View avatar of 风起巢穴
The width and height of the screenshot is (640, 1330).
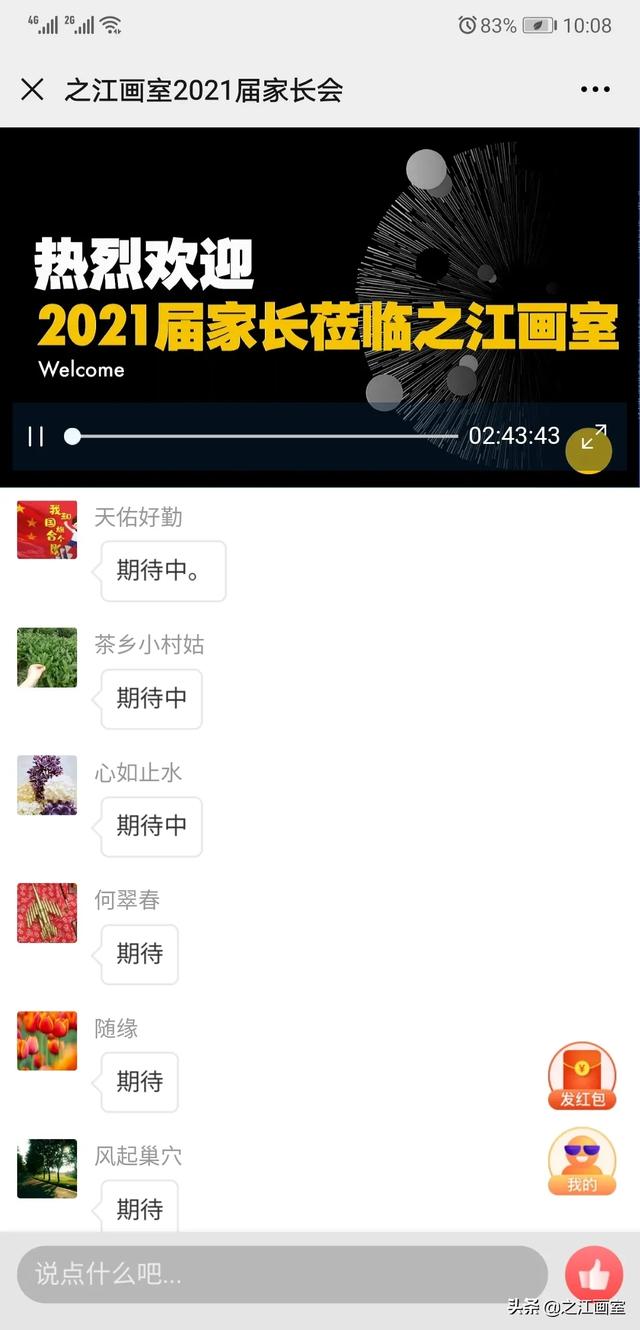click(x=47, y=1168)
